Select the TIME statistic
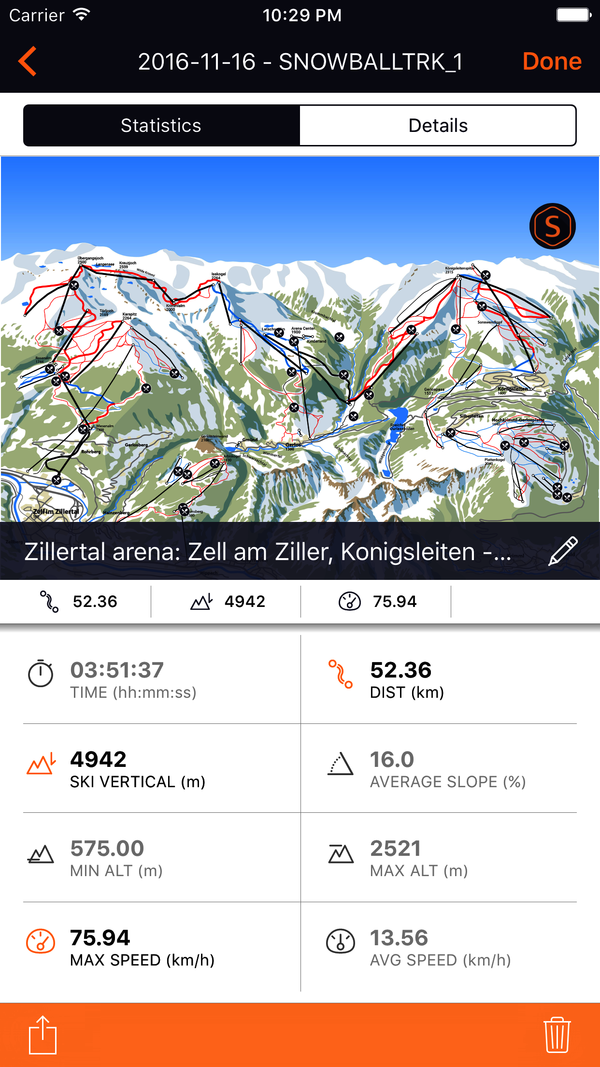Viewport: 600px width, 1067px height. click(x=150, y=680)
